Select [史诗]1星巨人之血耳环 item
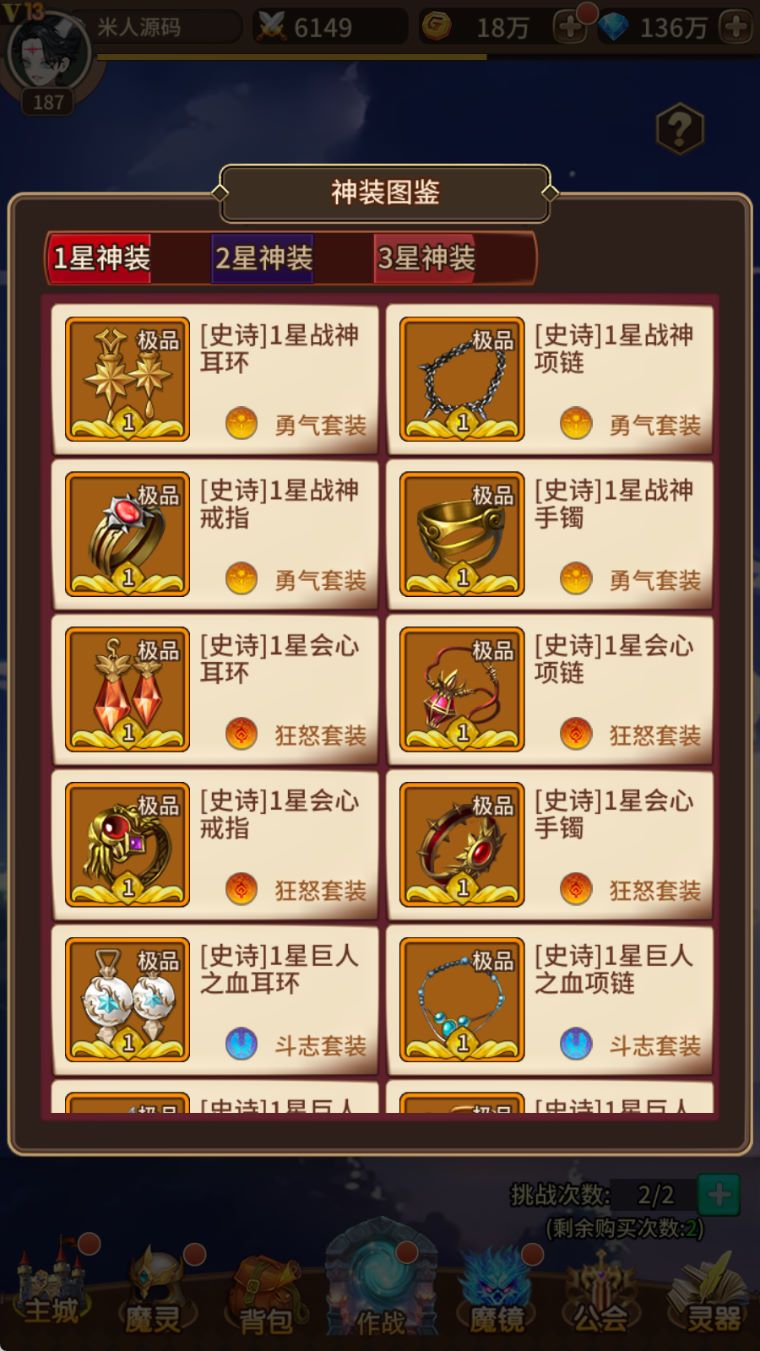Viewport: 760px width, 1351px height. pos(215,1000)
